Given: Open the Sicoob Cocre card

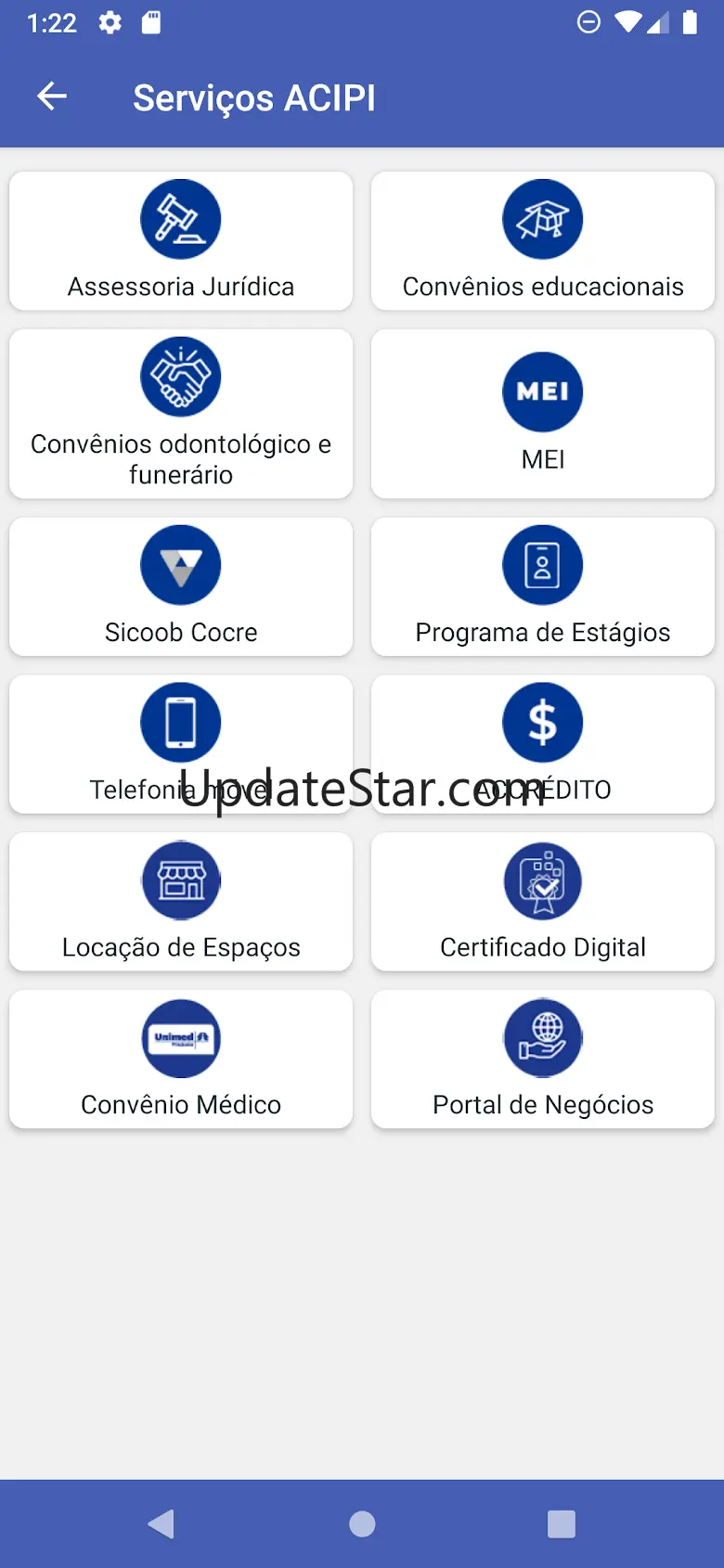Looking at the screenshot, I should point(181,586).
